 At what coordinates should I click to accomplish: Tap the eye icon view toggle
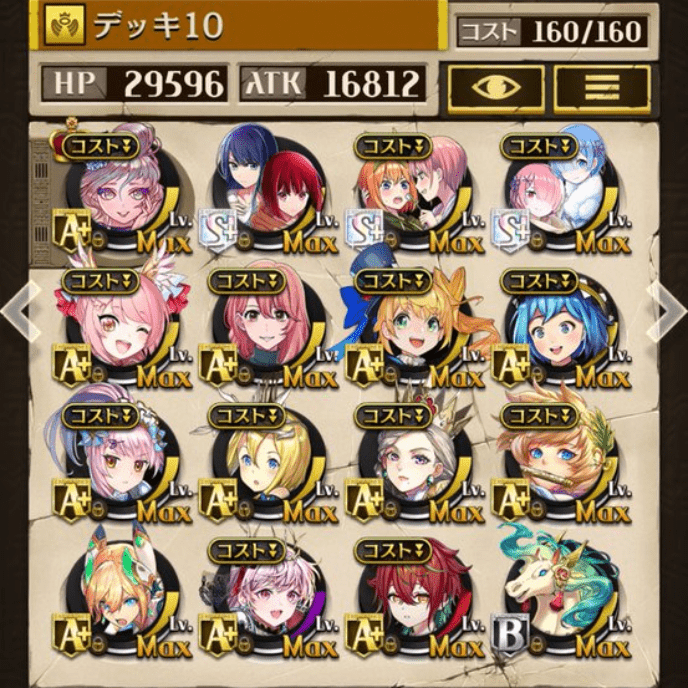coord(496,86)
